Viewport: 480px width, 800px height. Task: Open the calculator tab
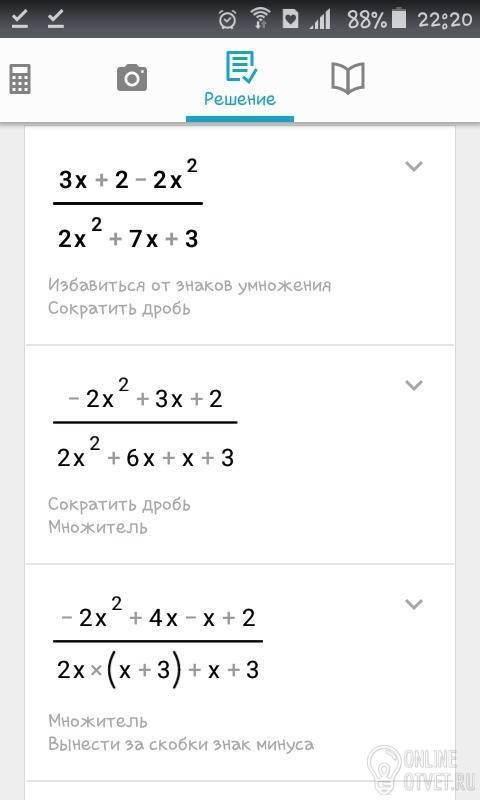20,79
